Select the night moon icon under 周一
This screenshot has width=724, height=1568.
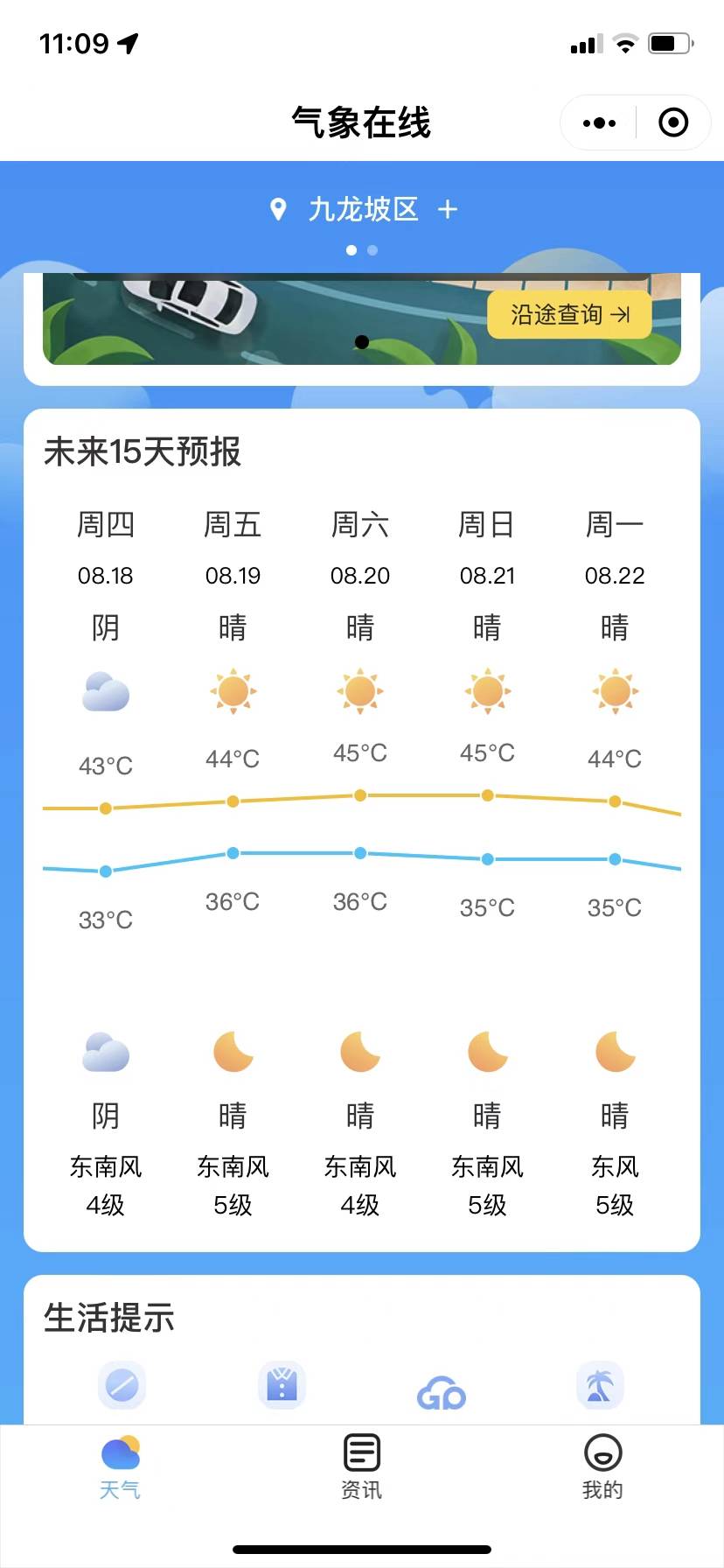pyautogui.click(x=615, y=1056)
